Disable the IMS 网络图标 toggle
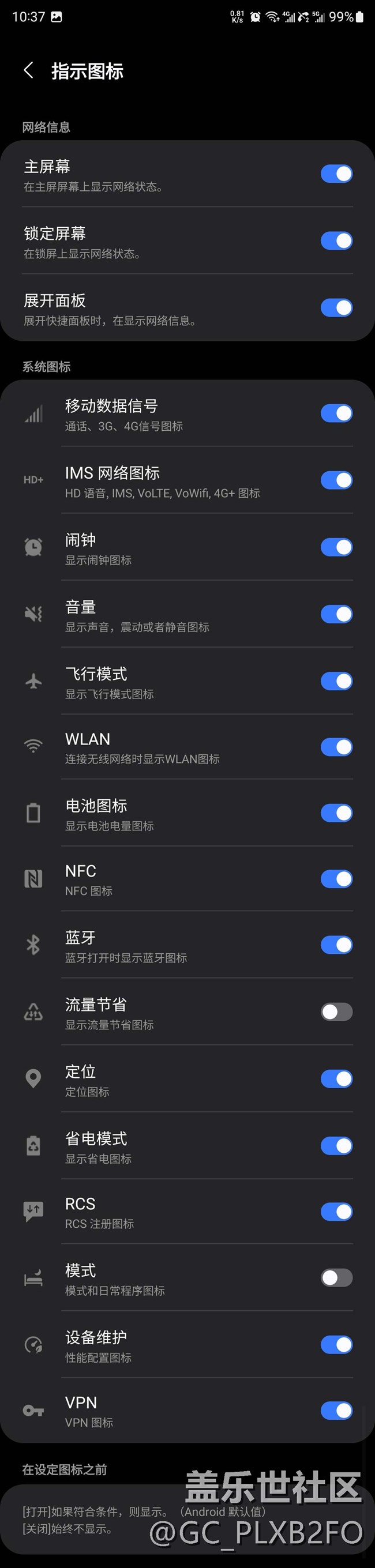Viewport: 375px width, 1568px height. [x=337, y=481]
